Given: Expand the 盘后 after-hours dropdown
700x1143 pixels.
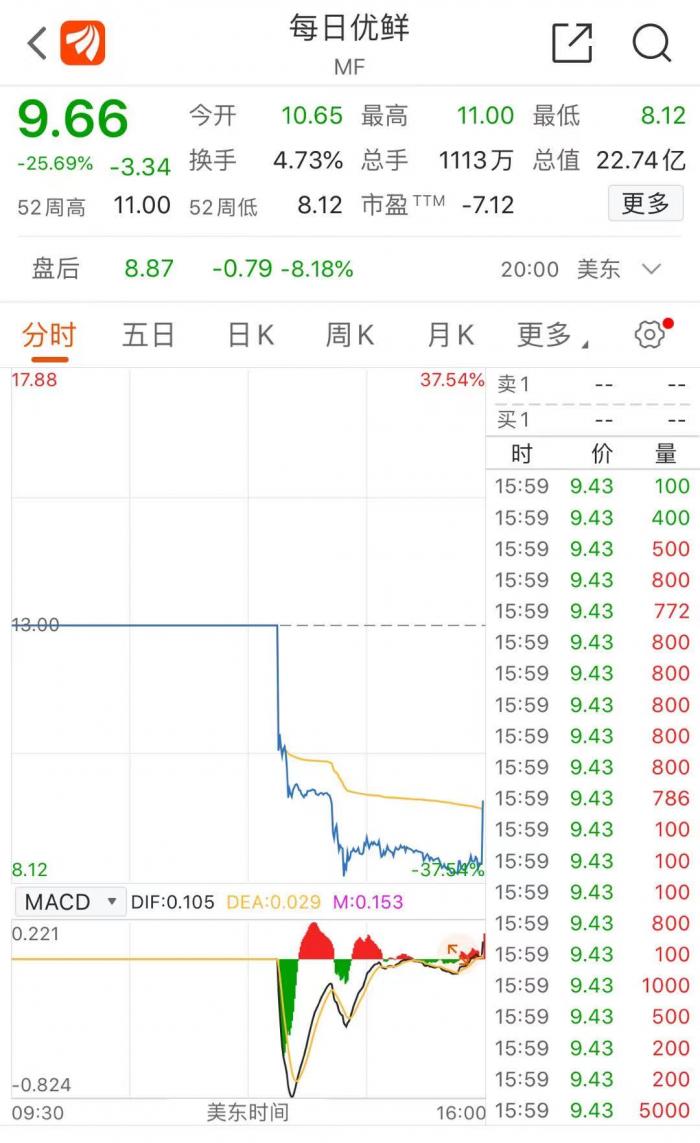Looking at the screenshot, I should click(x=652, y=268).
